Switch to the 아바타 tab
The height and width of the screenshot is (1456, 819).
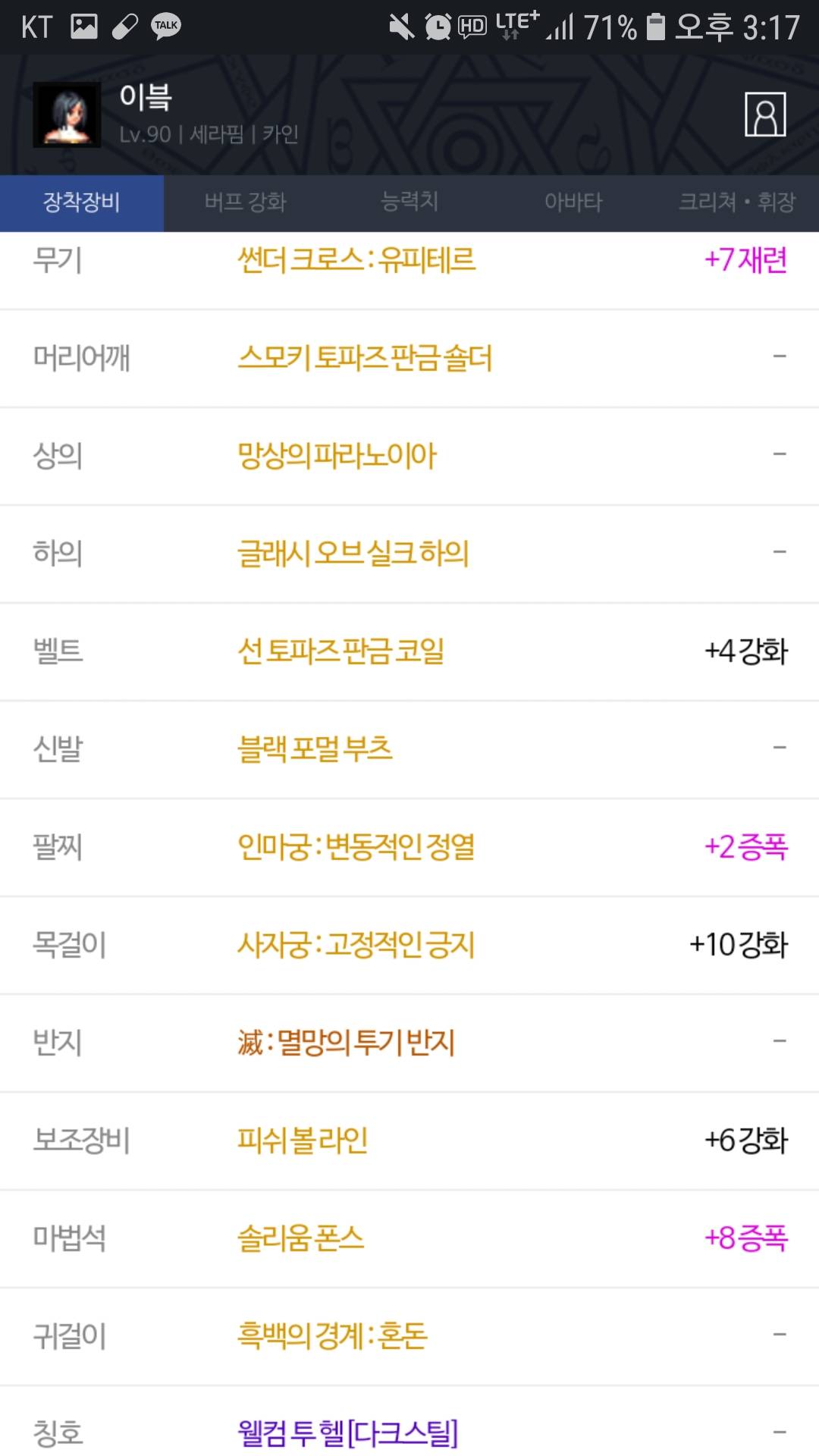point(573,202)
